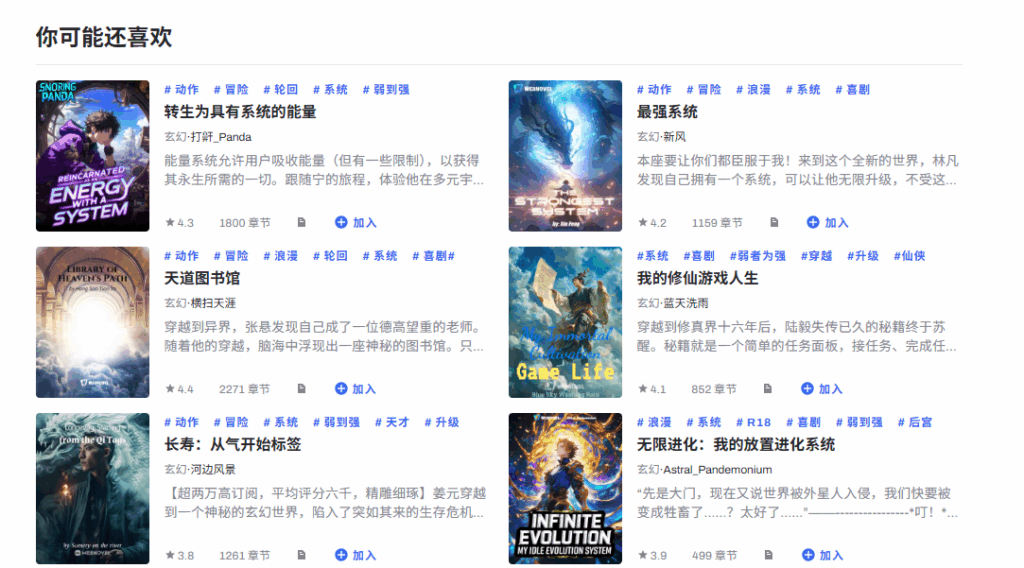
Task: Select the 天才 tag under 长寿：从气开始标签
Action: tap(392, 422)
